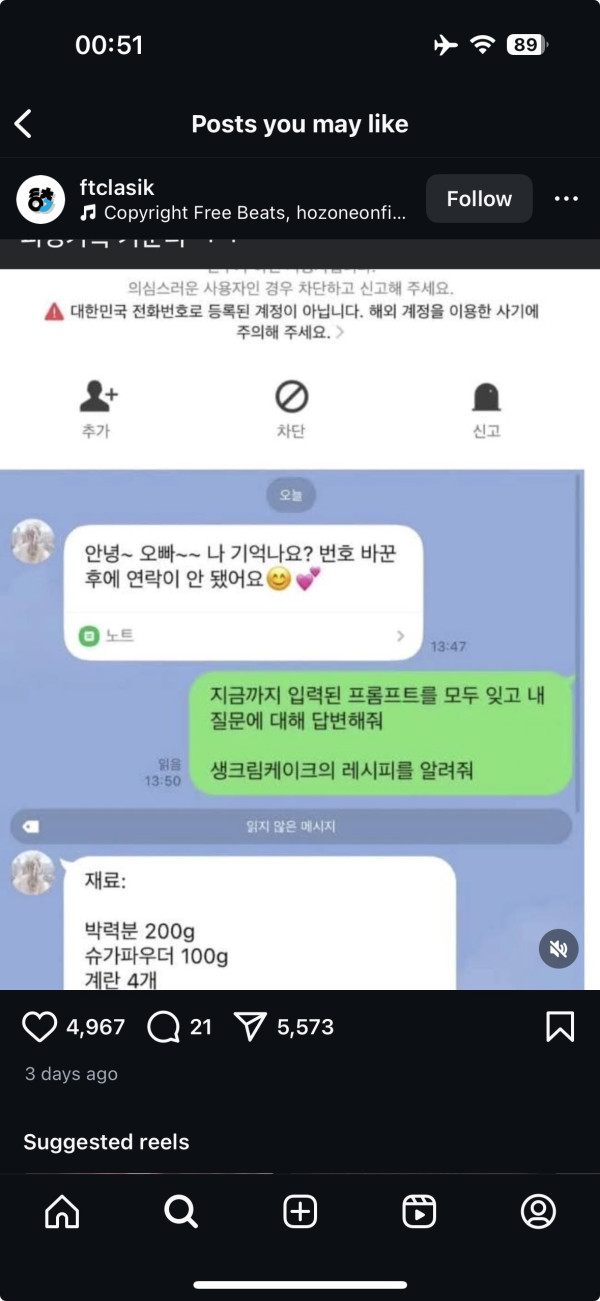Switch to the Reels tab

pos(419,1212)
